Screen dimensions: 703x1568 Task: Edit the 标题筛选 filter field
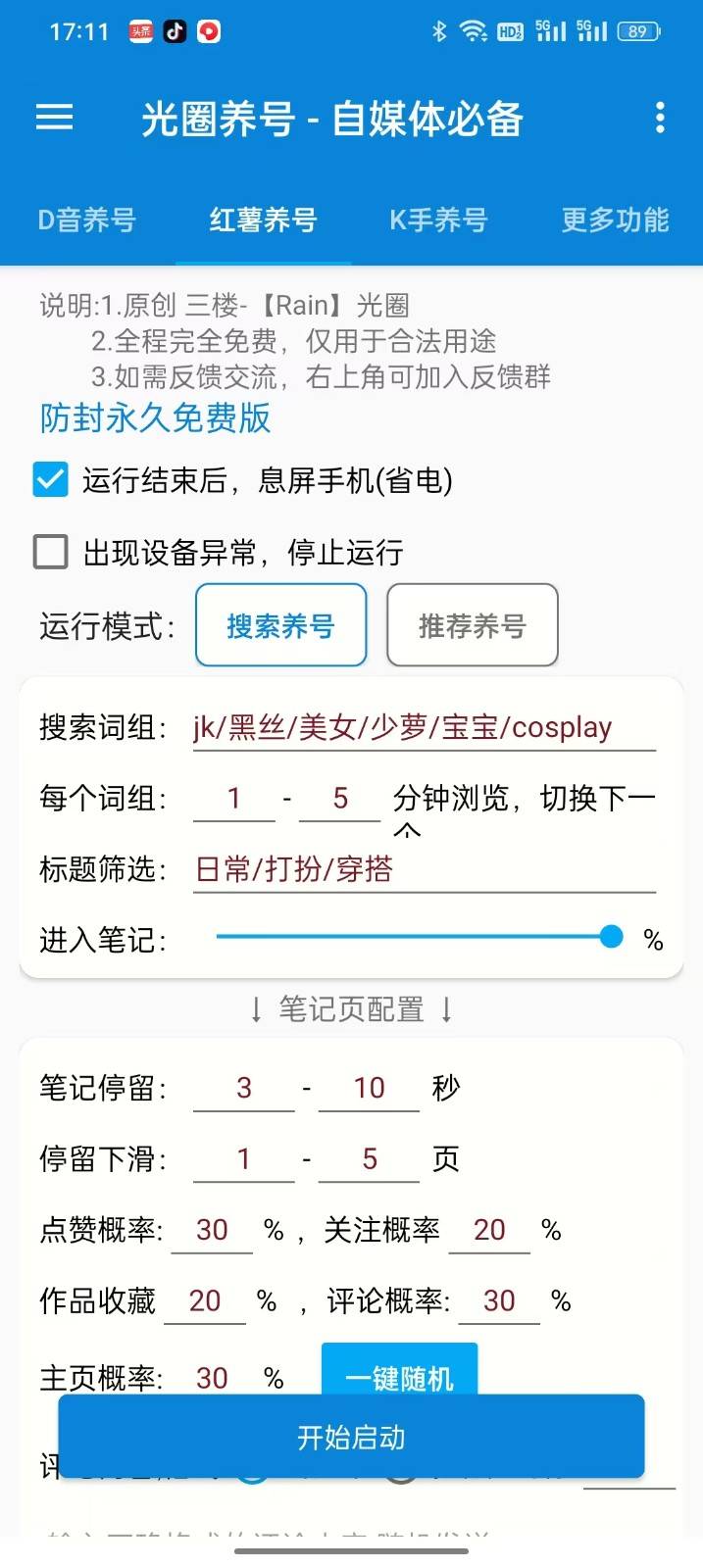tap(424, 869)
